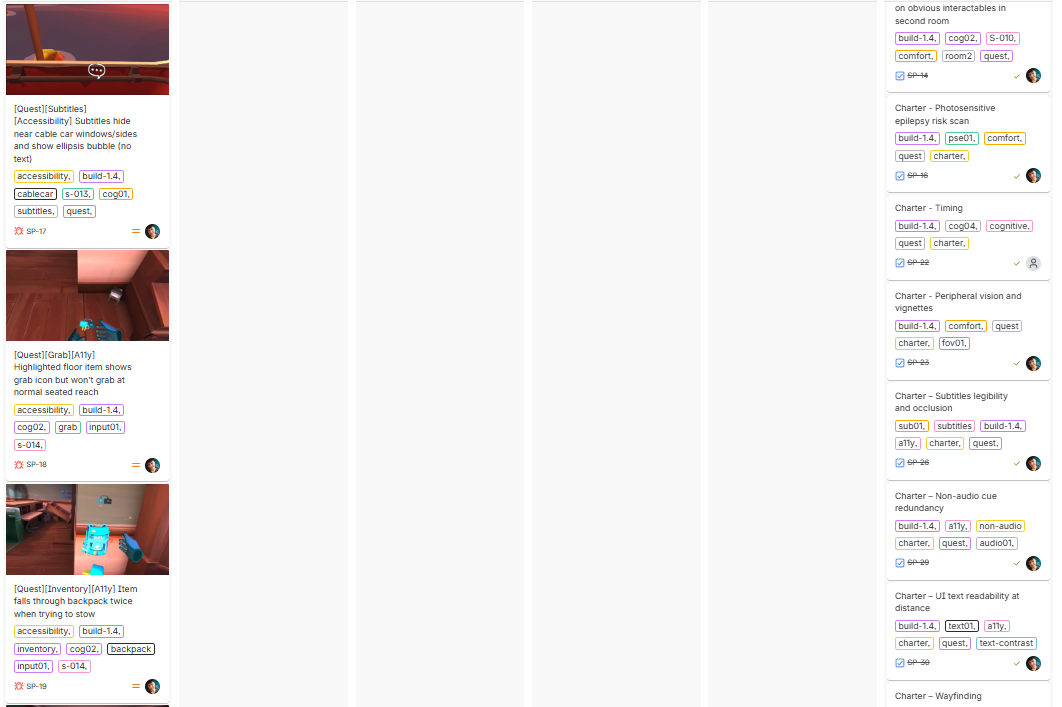Open Charter – Non-audio cue redundancy card

point(945,502)
